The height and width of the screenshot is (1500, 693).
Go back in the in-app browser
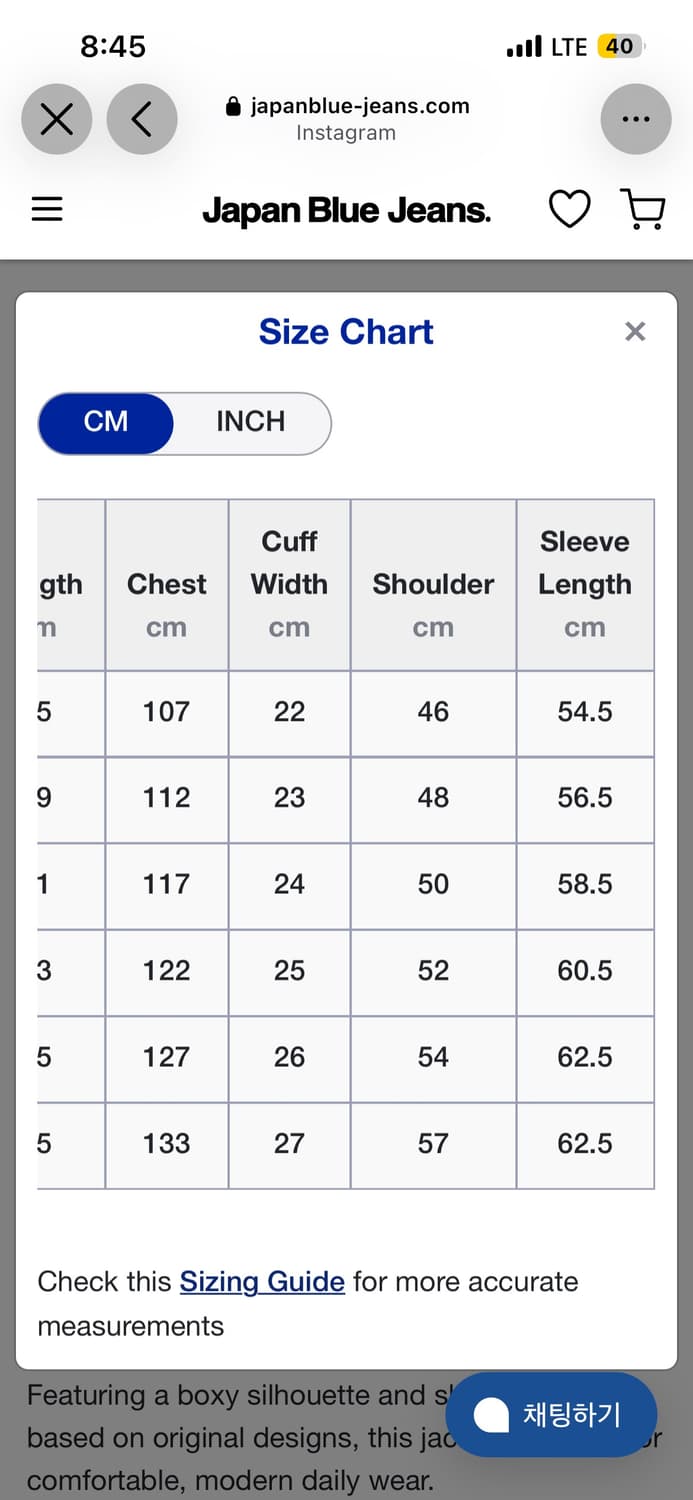pyautogui.click(x=142, y=119)
